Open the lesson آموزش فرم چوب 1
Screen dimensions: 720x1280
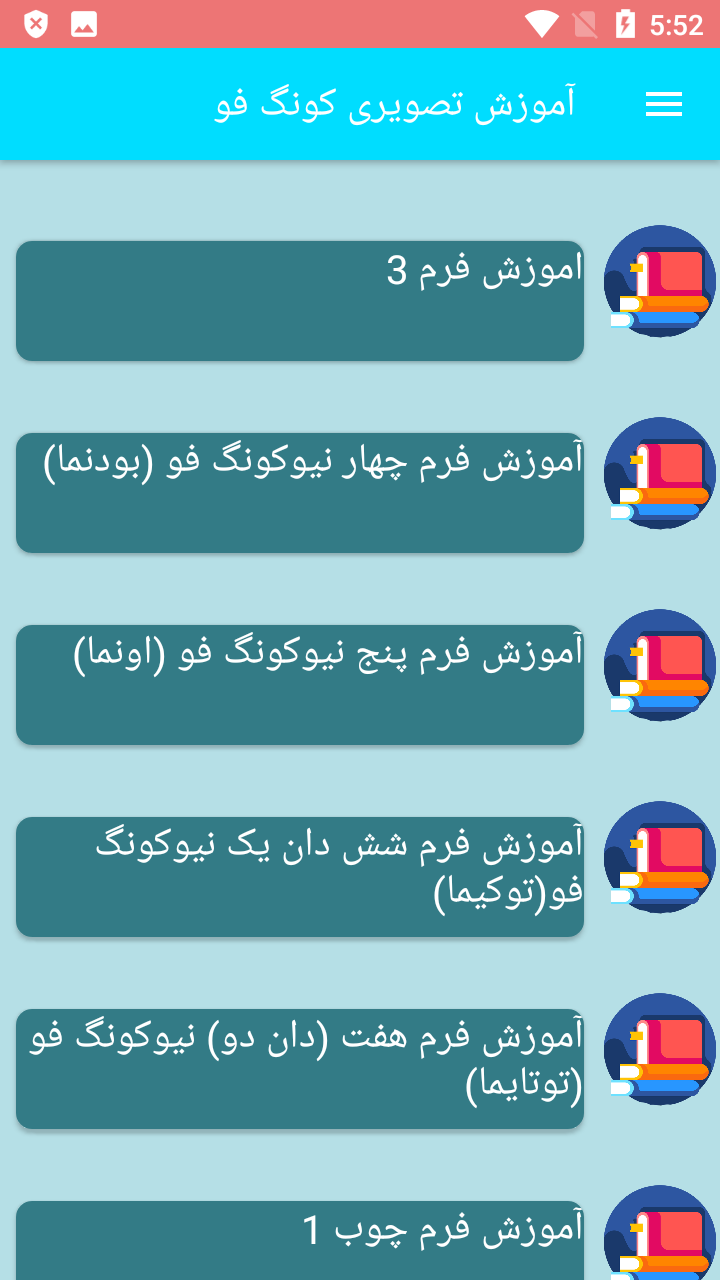pos(300,1238)
